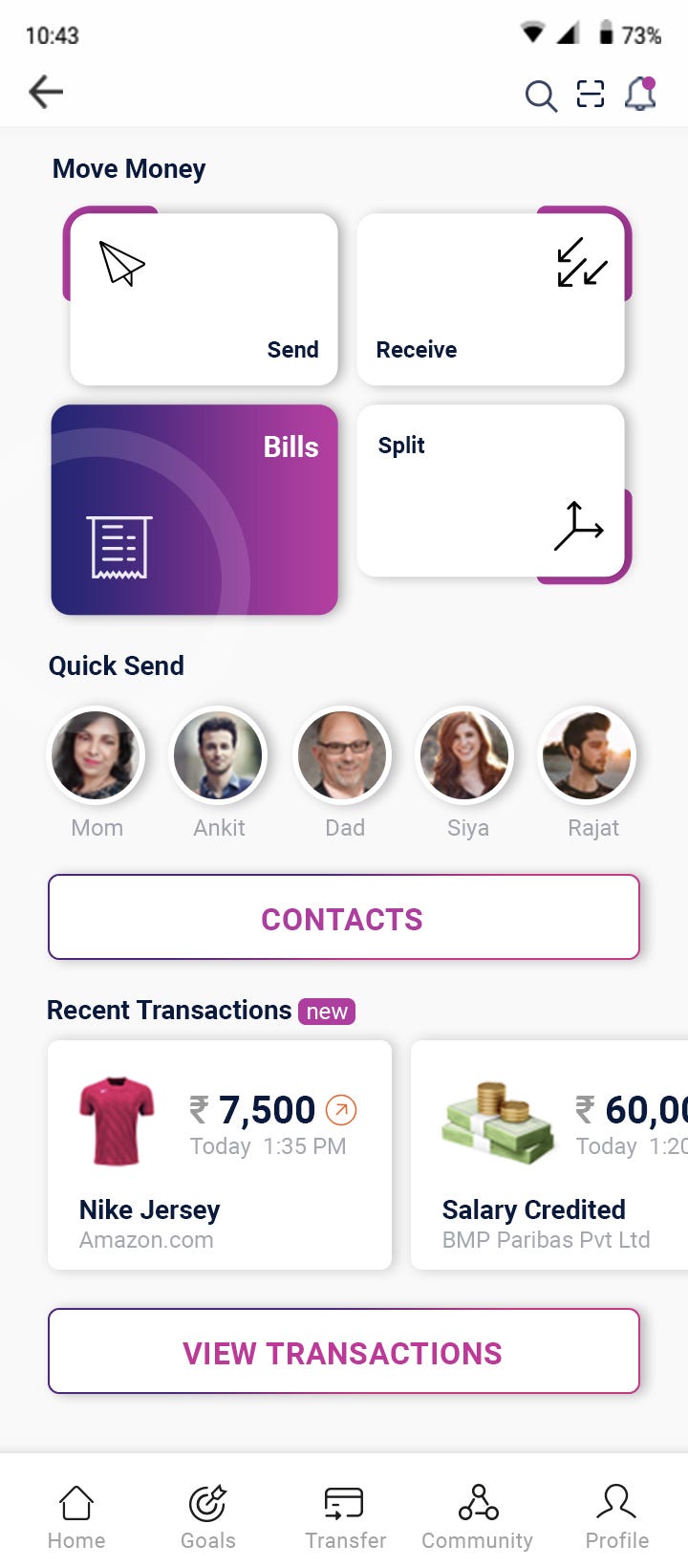688x1568 pixels.
Task: Open the search icon
Action: pos(541,96)
